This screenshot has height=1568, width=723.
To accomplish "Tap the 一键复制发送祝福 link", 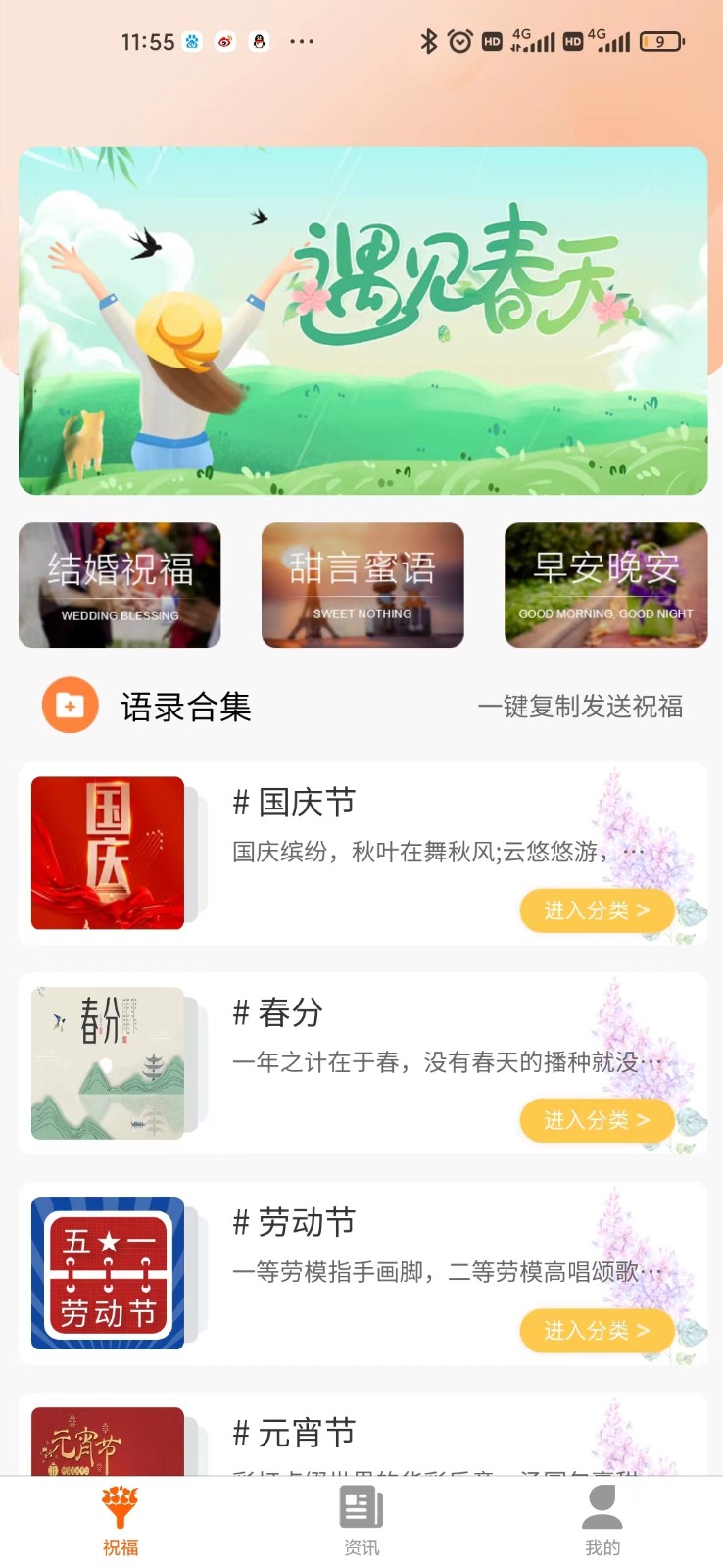I will (x=582, y=706).
